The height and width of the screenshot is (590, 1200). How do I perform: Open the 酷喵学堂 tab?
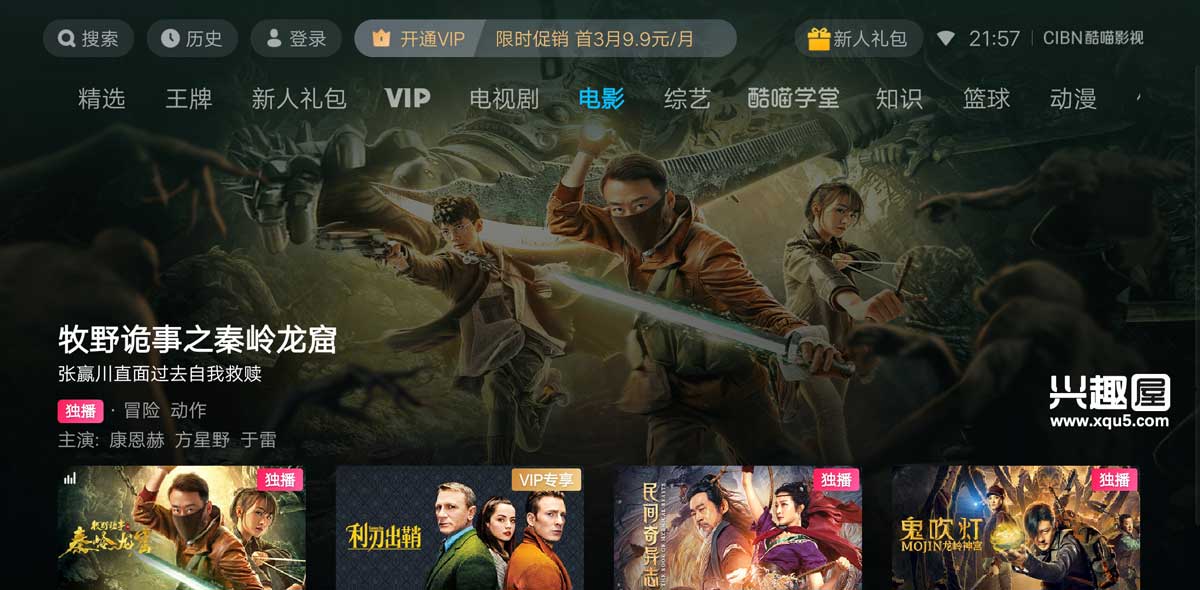pos(793,98)
